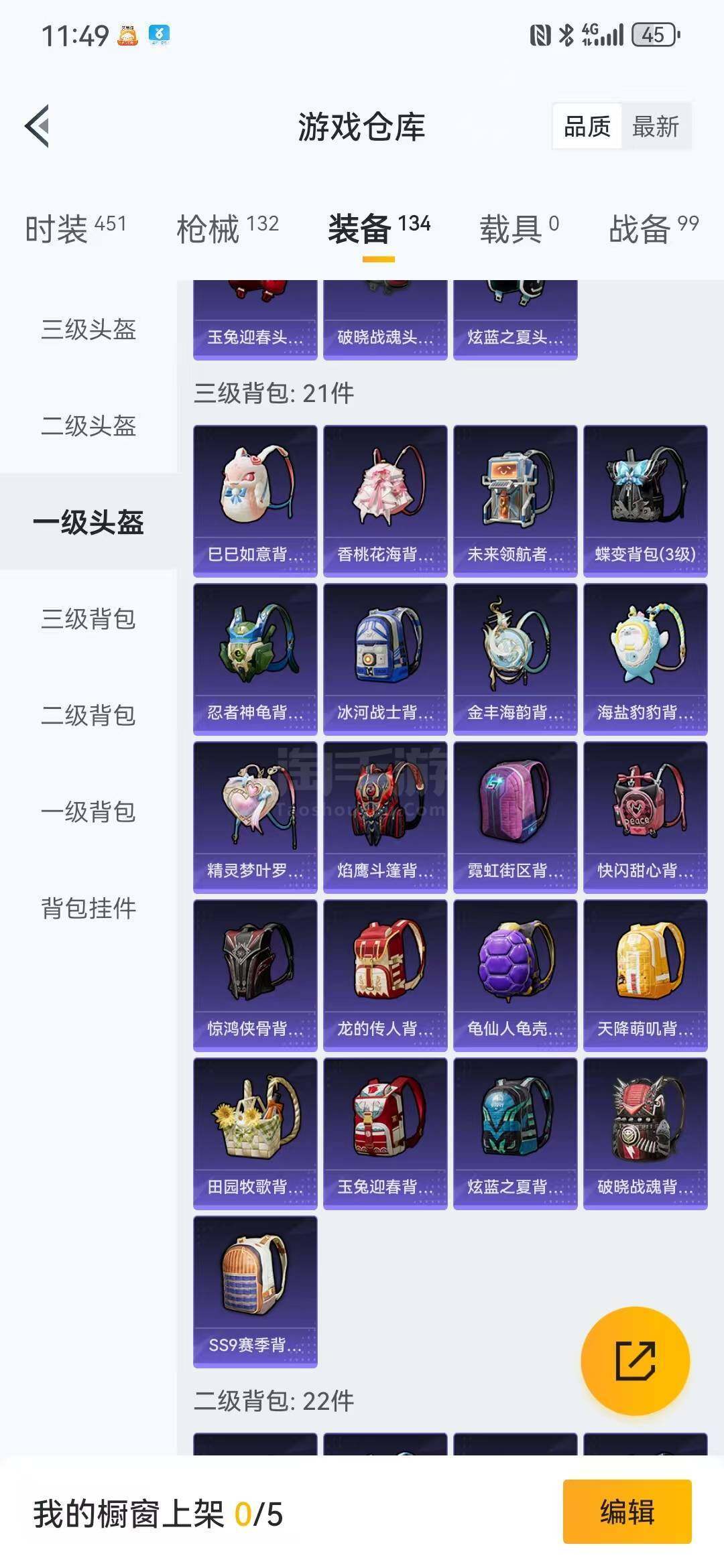
Task: Tap the 编辑 button
Action: pyautogui.click(x=627, y=1512)
